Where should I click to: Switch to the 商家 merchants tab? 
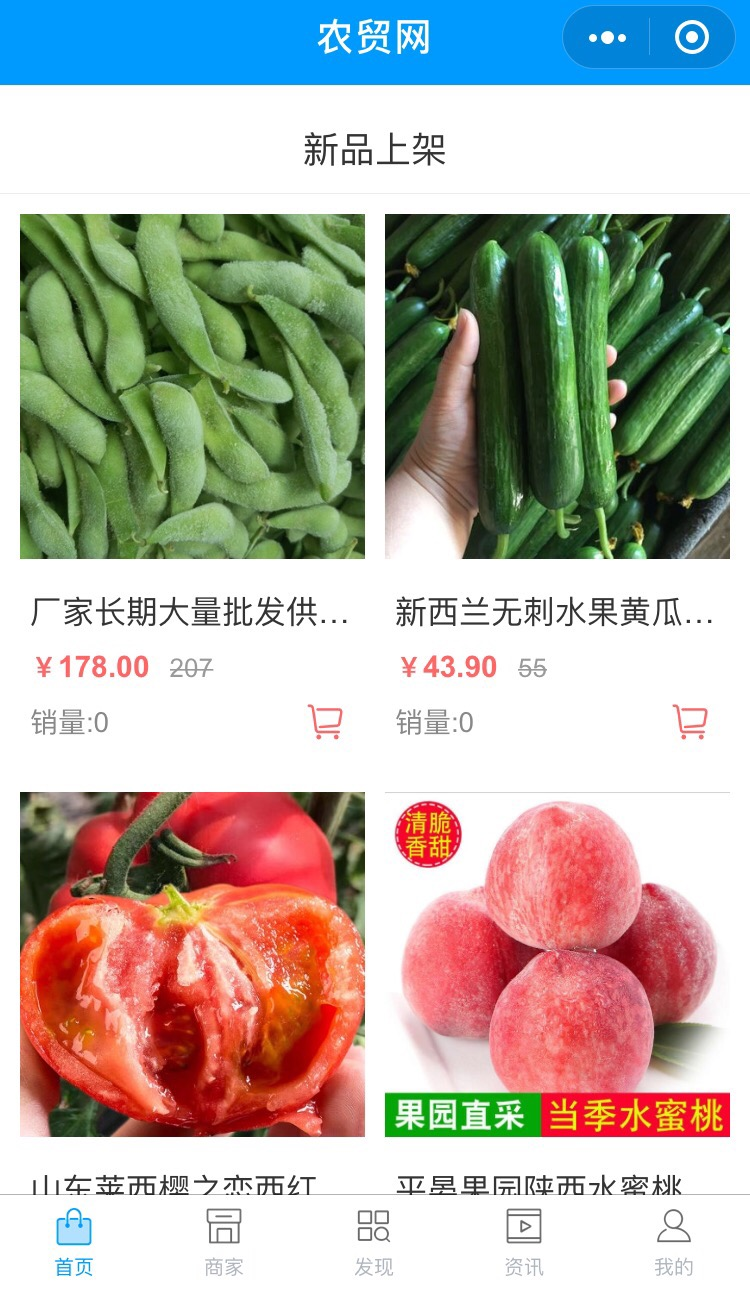click(x=224, y=1242)
